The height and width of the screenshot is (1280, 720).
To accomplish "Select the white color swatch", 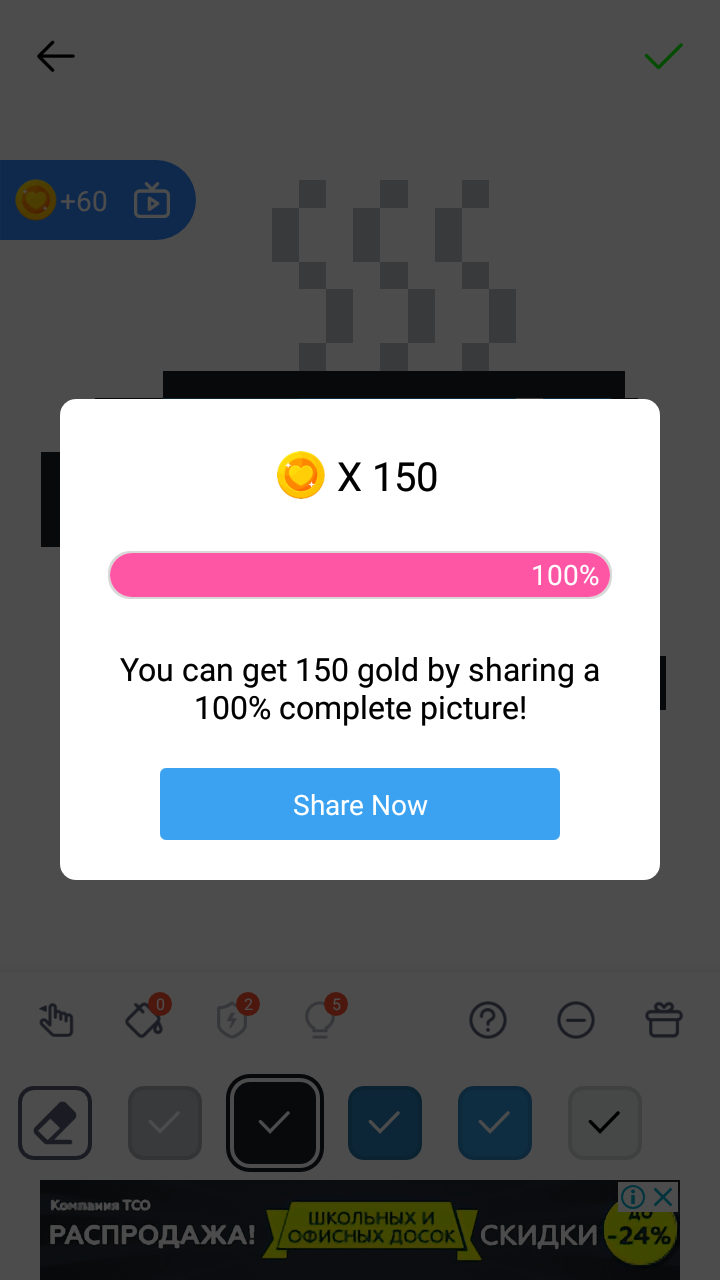I will pos(604,1123).
